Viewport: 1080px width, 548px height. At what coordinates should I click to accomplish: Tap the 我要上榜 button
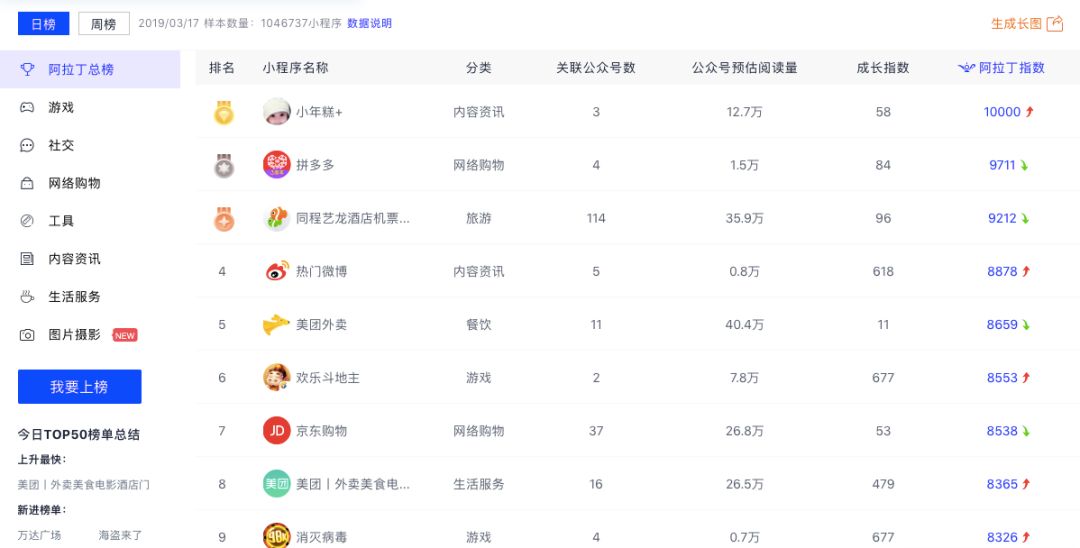pyautogui.click(x=79, y=387)
